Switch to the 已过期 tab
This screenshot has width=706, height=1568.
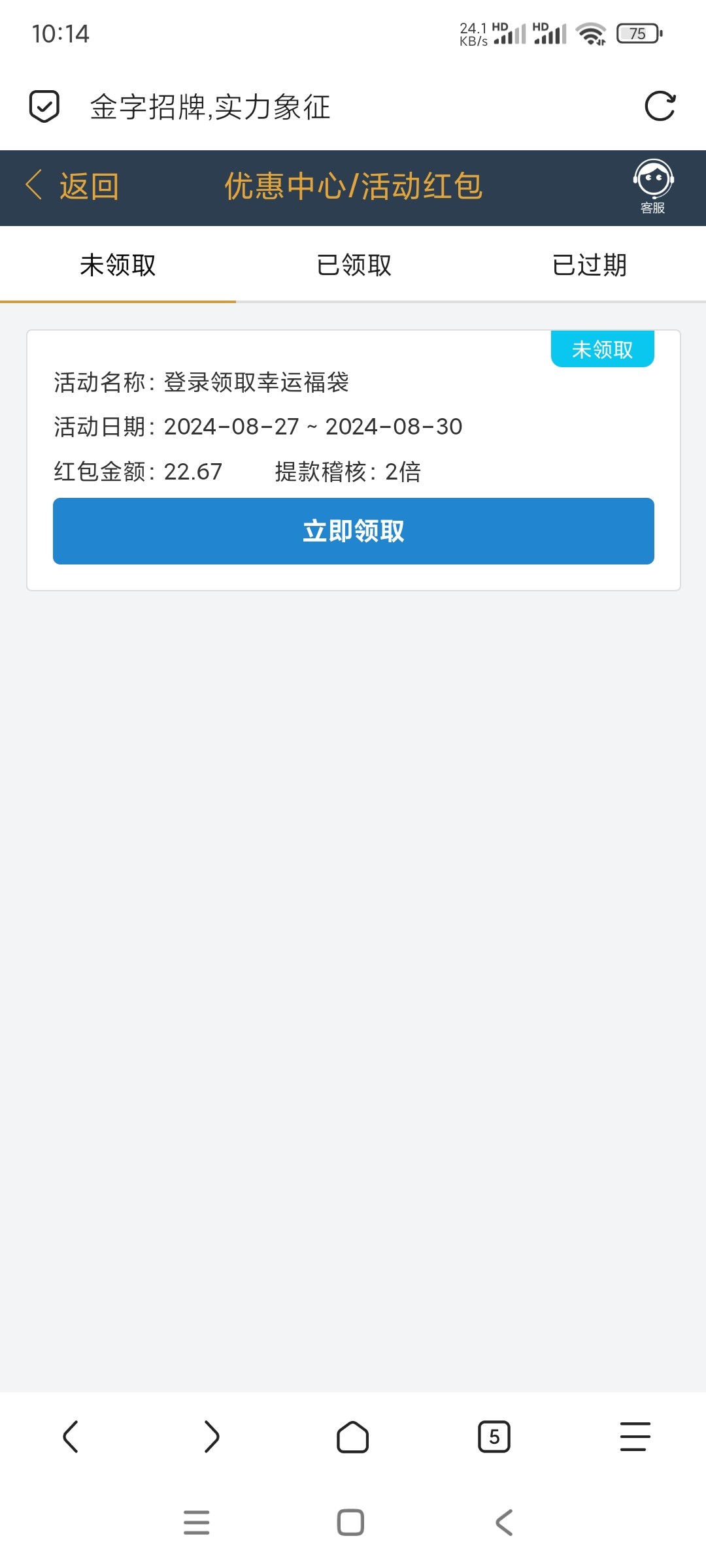tap(589, 265)
